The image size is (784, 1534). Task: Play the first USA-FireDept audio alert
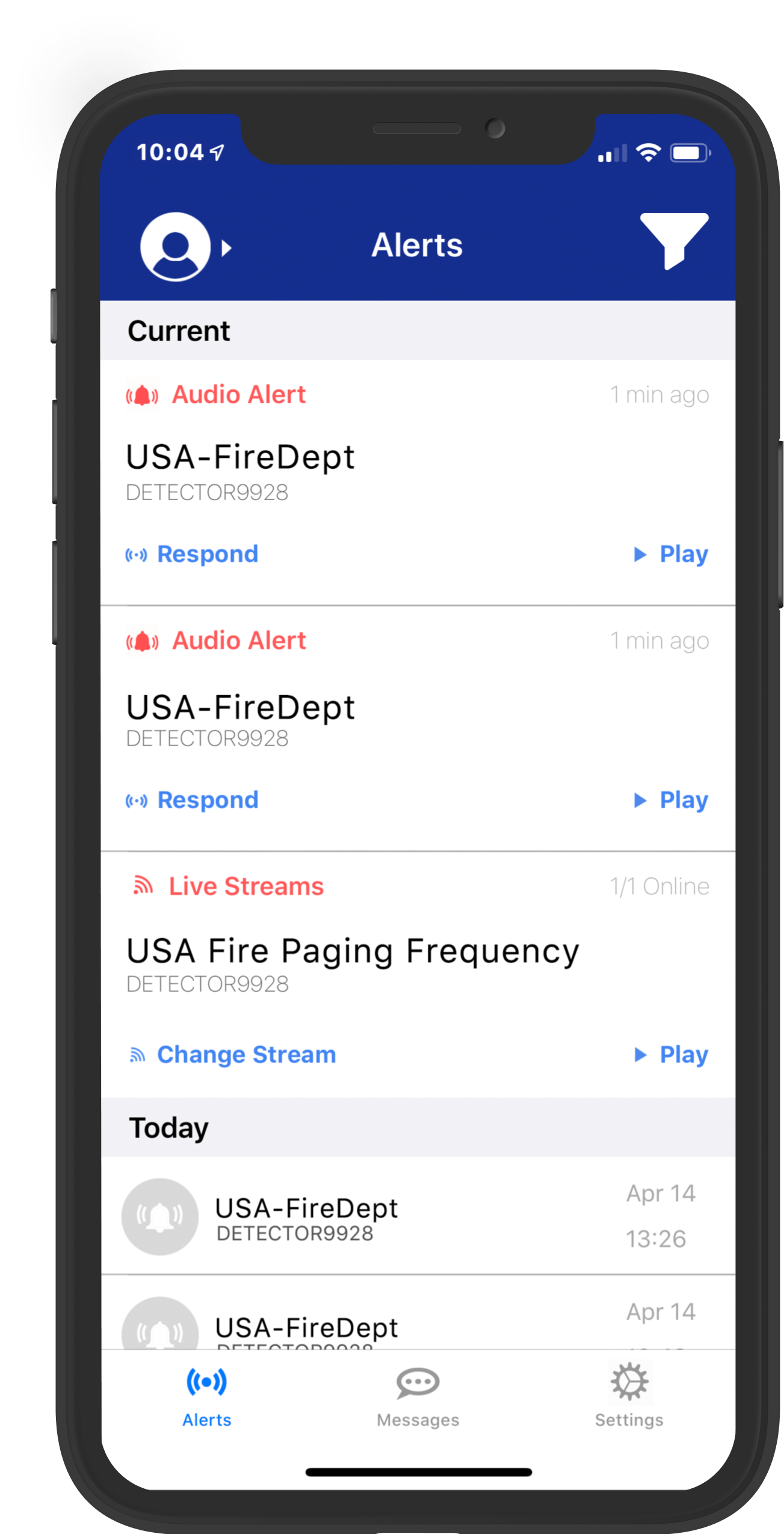[x=670, y=554]
